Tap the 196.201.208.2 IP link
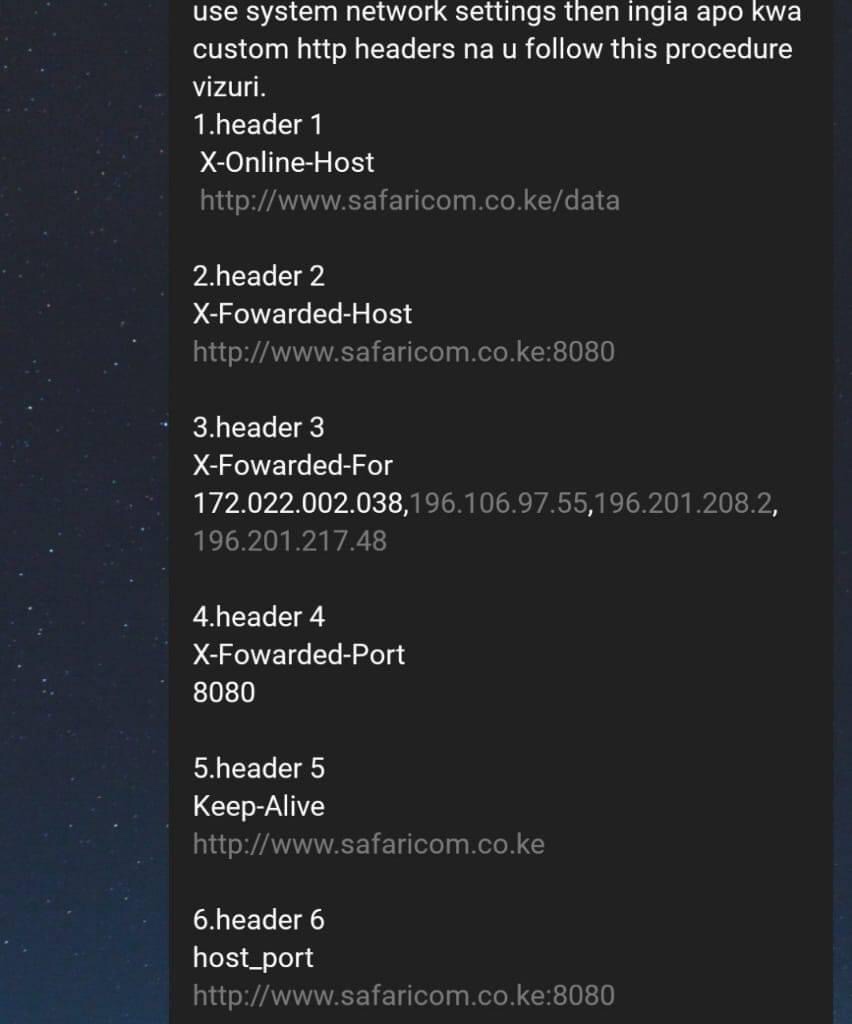The height and width of the screenshot is (1024, 852). [683, 503]
